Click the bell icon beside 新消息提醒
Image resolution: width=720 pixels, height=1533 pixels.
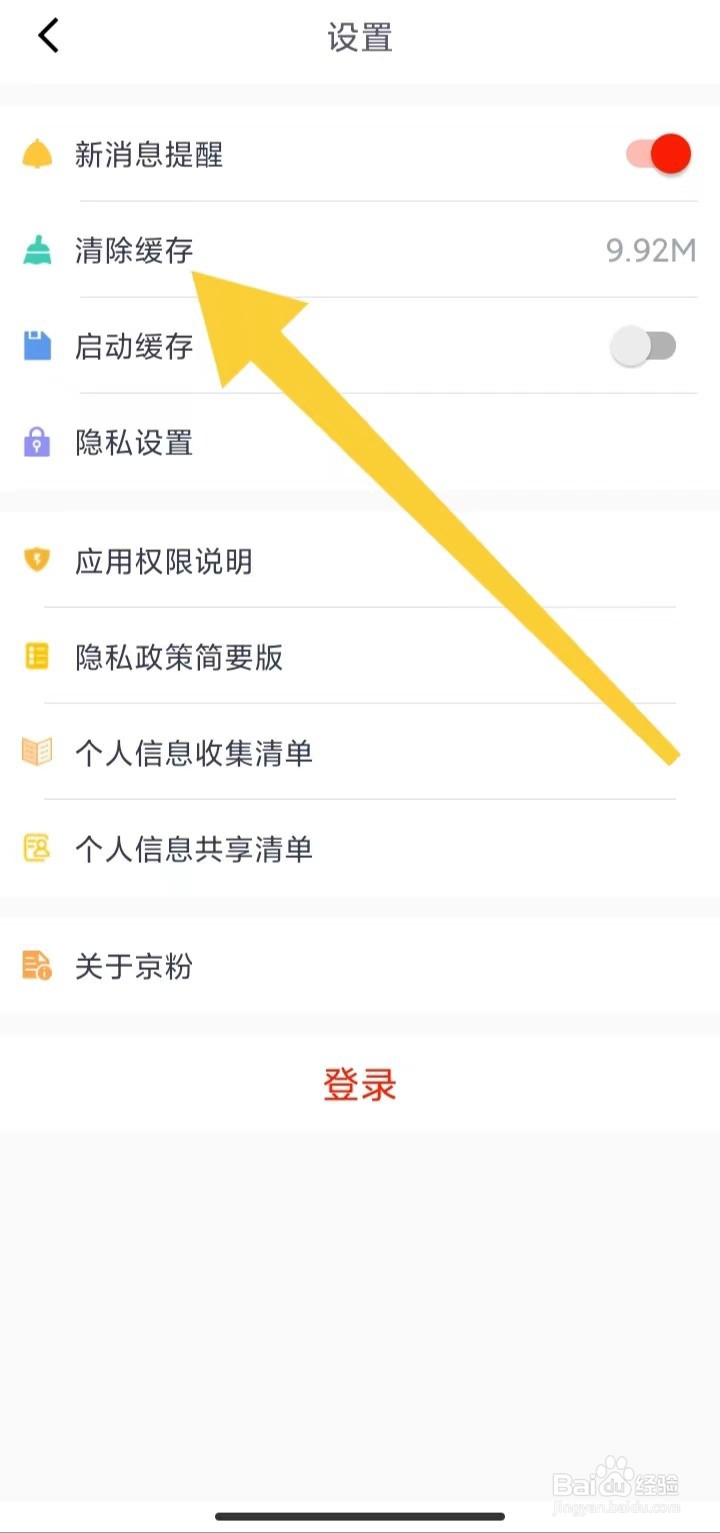(37, 153)
